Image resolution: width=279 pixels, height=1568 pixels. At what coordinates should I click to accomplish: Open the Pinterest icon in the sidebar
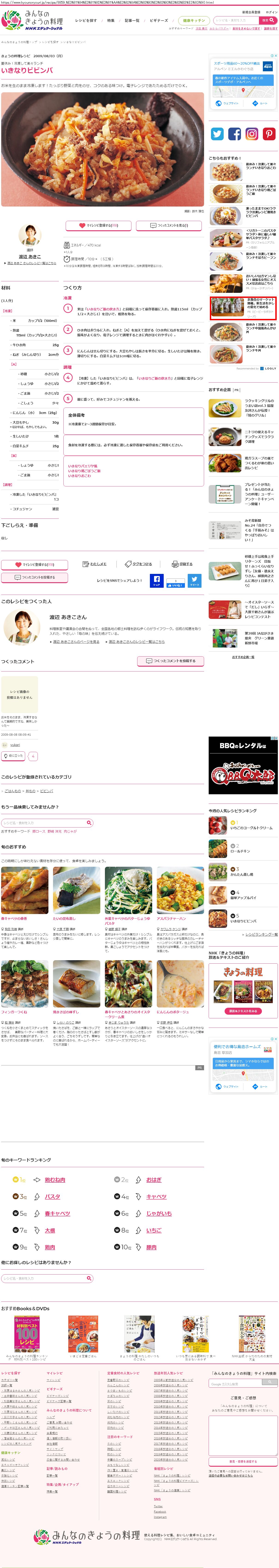tap(269, 134)
